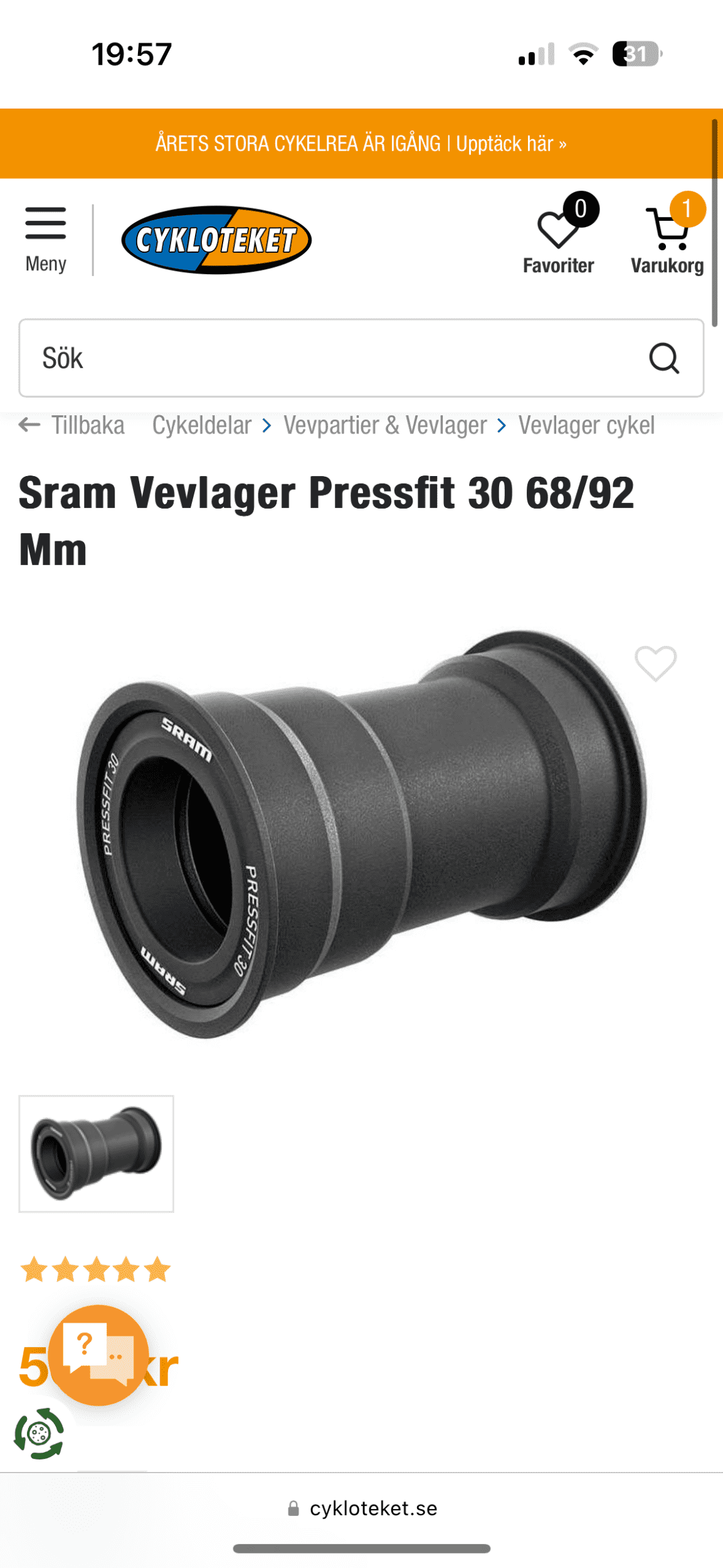
Task: Go back with Tillbaka
Action: 71,425
